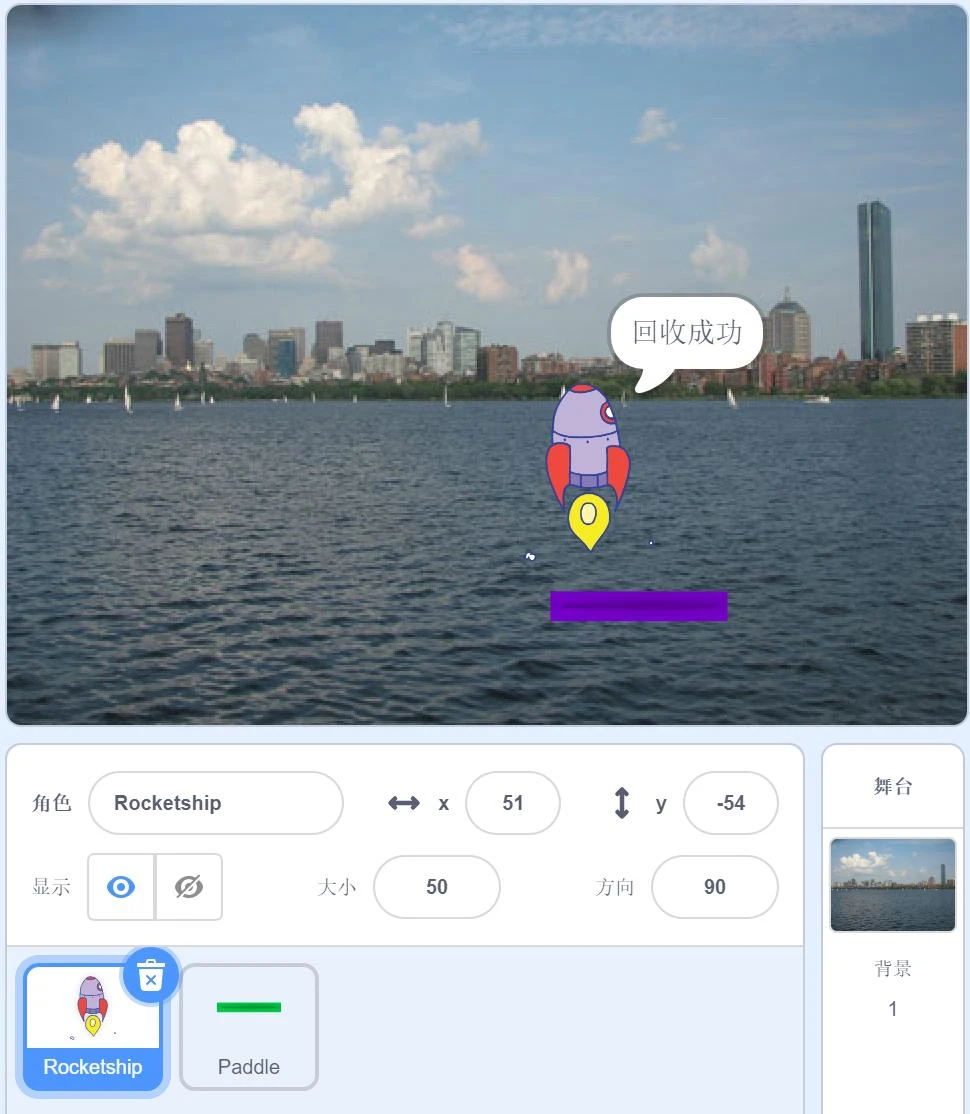The width and height of the screenshot is (970, 1114).
Task: Delete the Rocketship sprite with trash icon
Action: point(150,975)
